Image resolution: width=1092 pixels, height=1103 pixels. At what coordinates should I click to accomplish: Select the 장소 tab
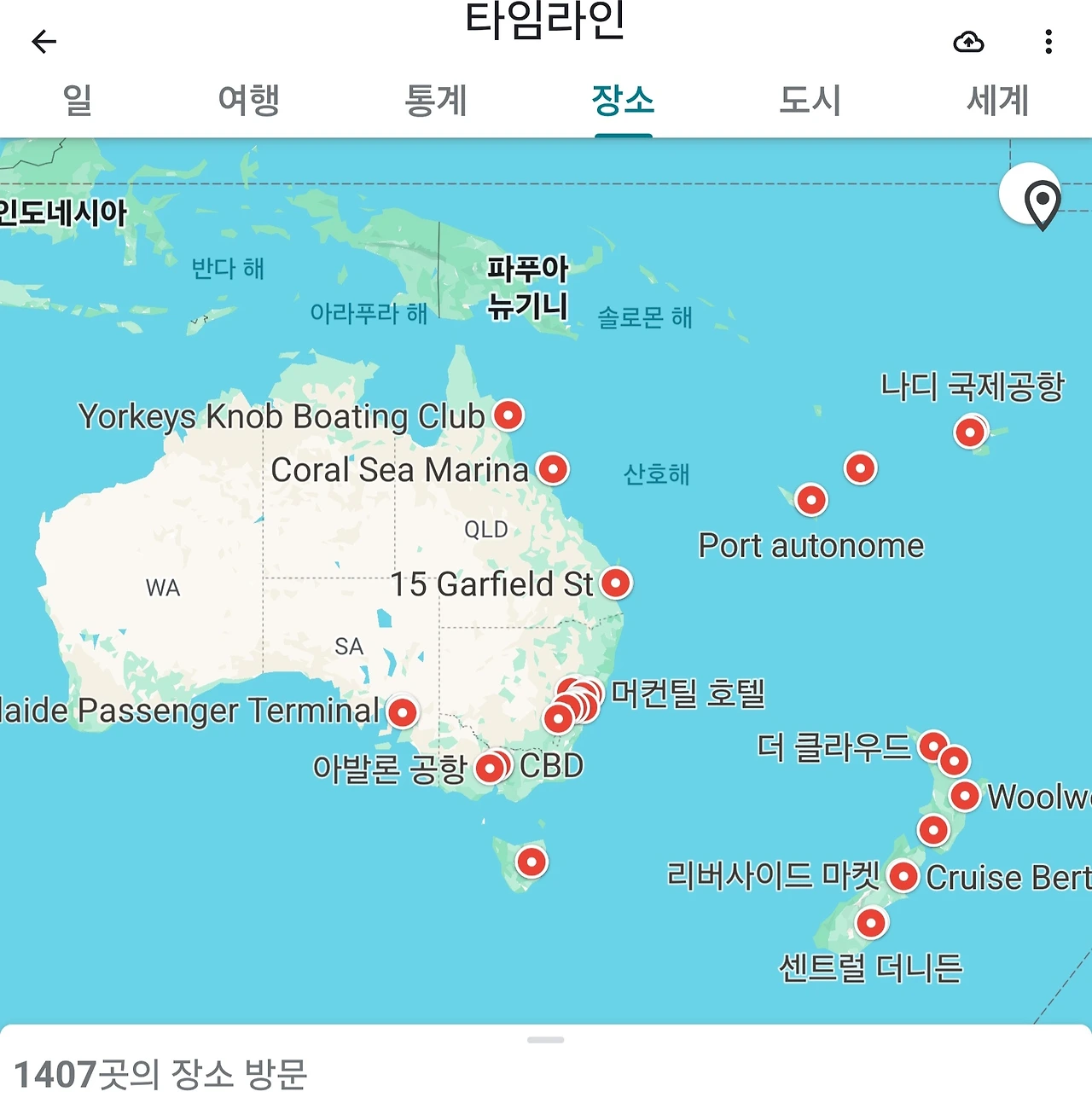coord(623,101)
